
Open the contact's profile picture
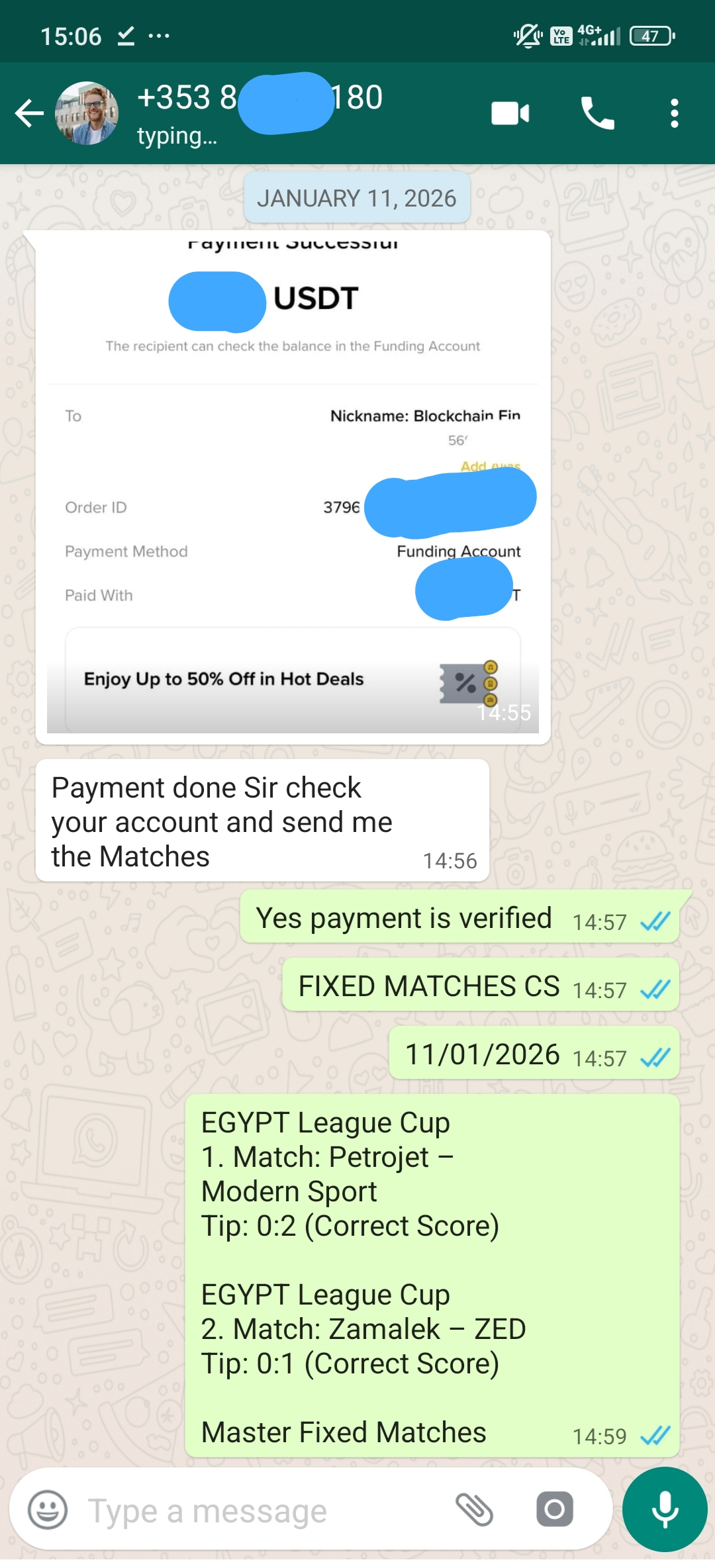87,113
